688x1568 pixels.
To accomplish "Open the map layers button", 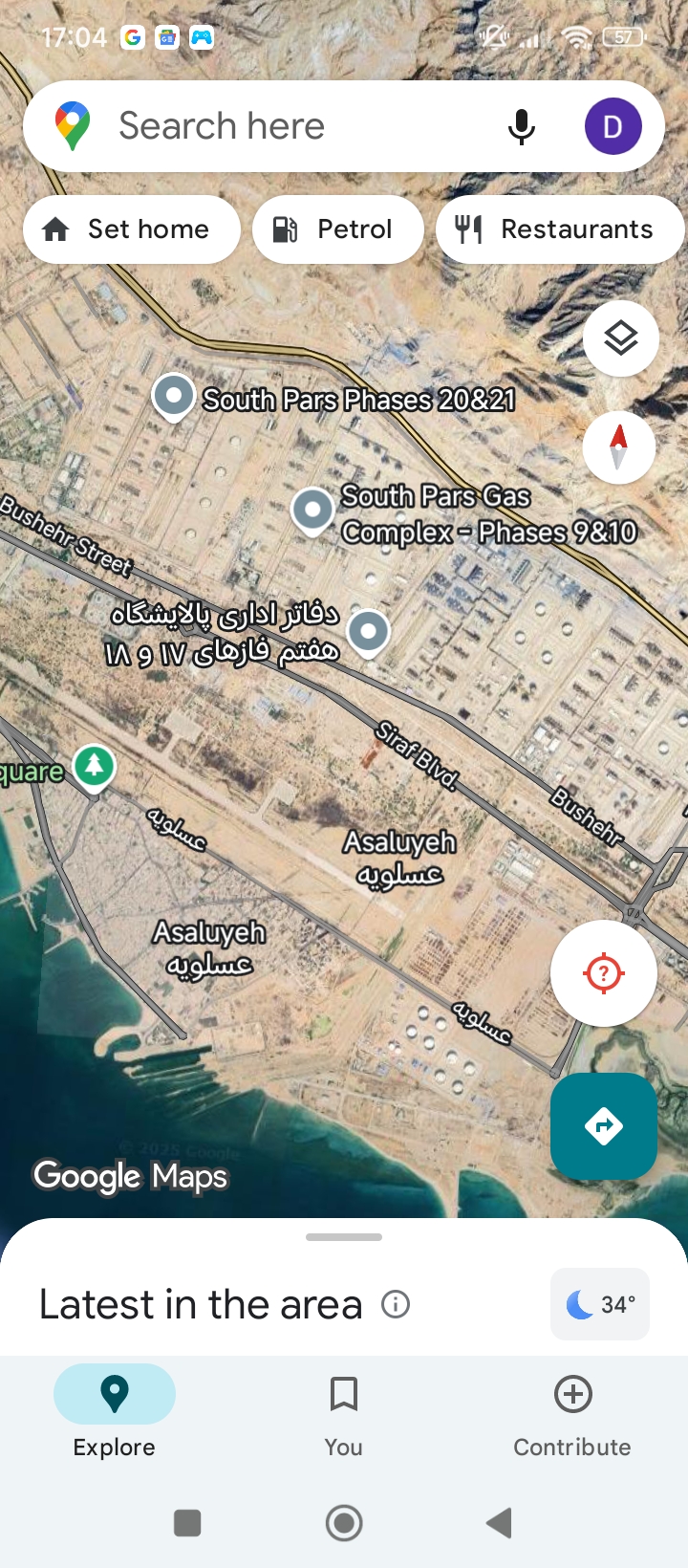I will coord(621,338).
